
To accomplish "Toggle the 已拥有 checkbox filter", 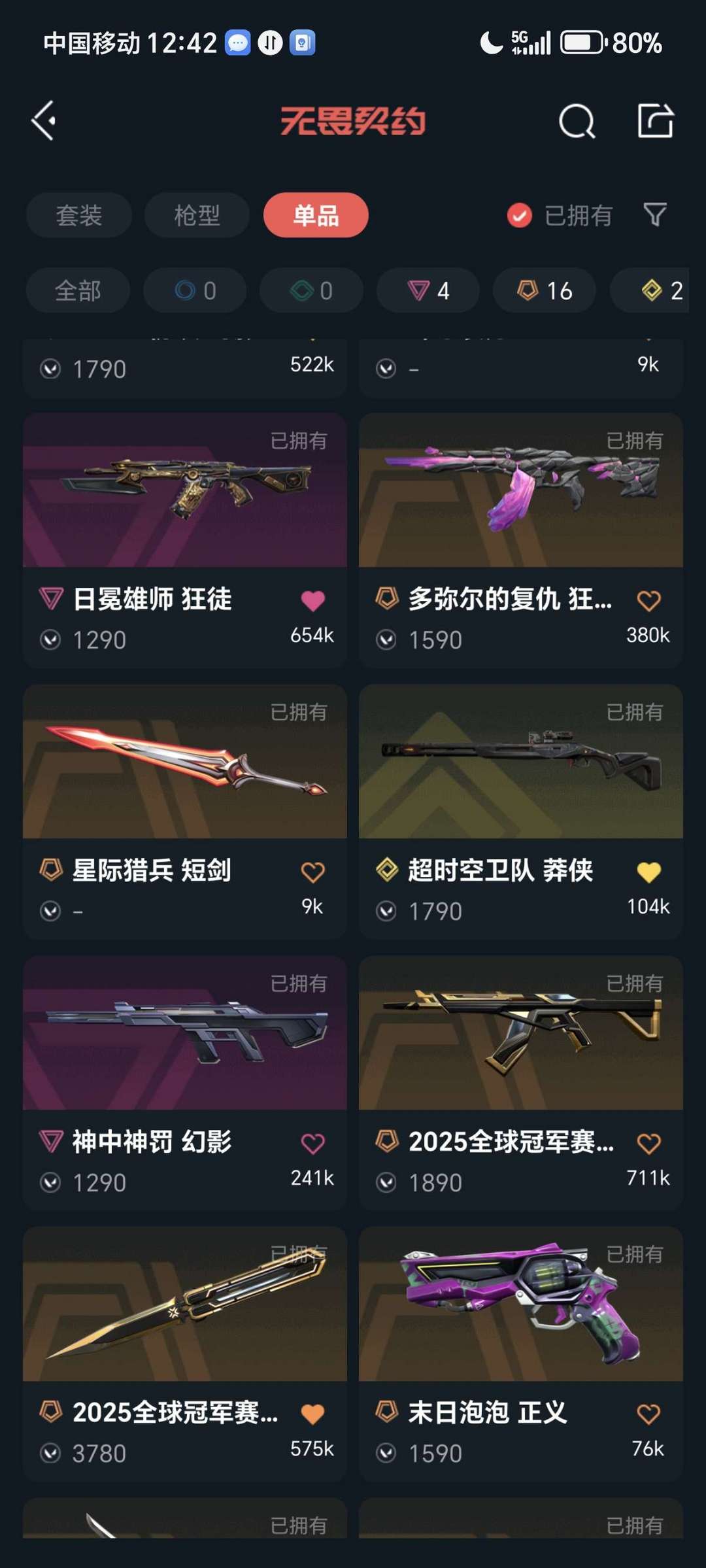I will (560, 215).
